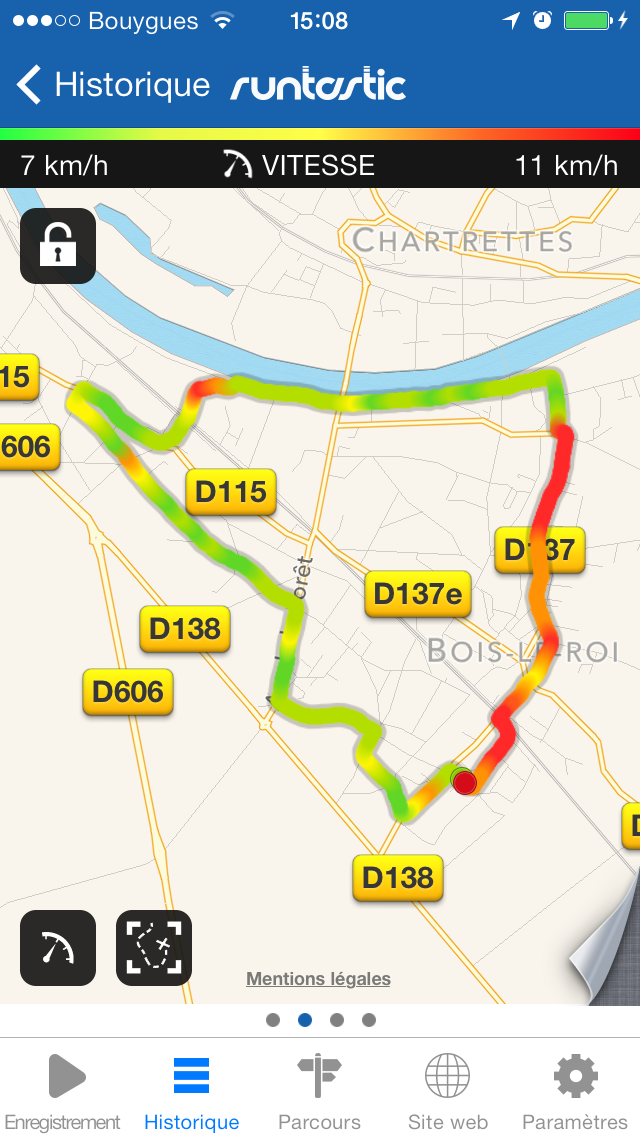Open the speed gauge overlay button
640x1136 pixels.
(x=58, y=948)
